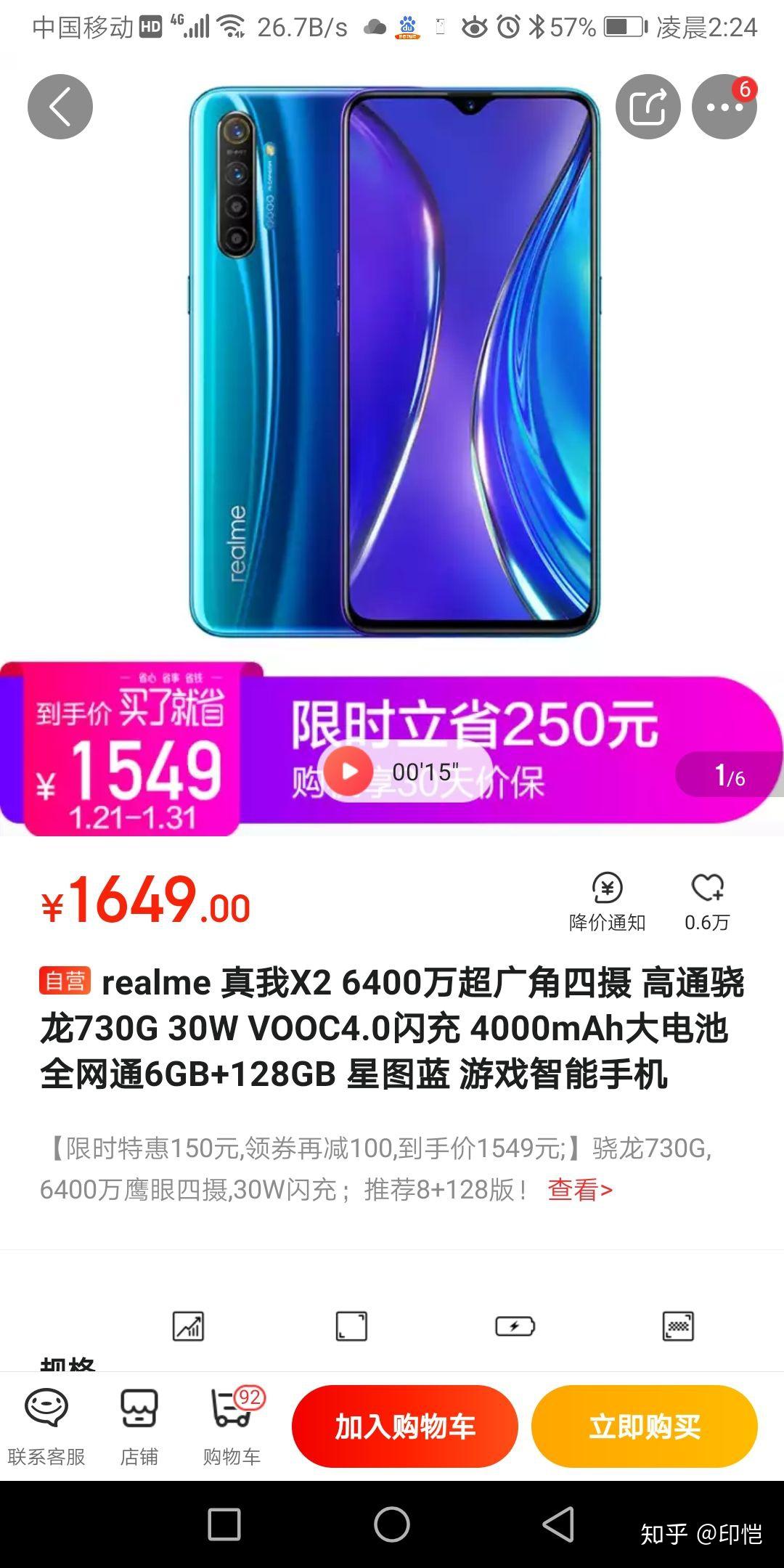
Task: Open the 查看 promotion details link
Action: (x=579, y=1190)
